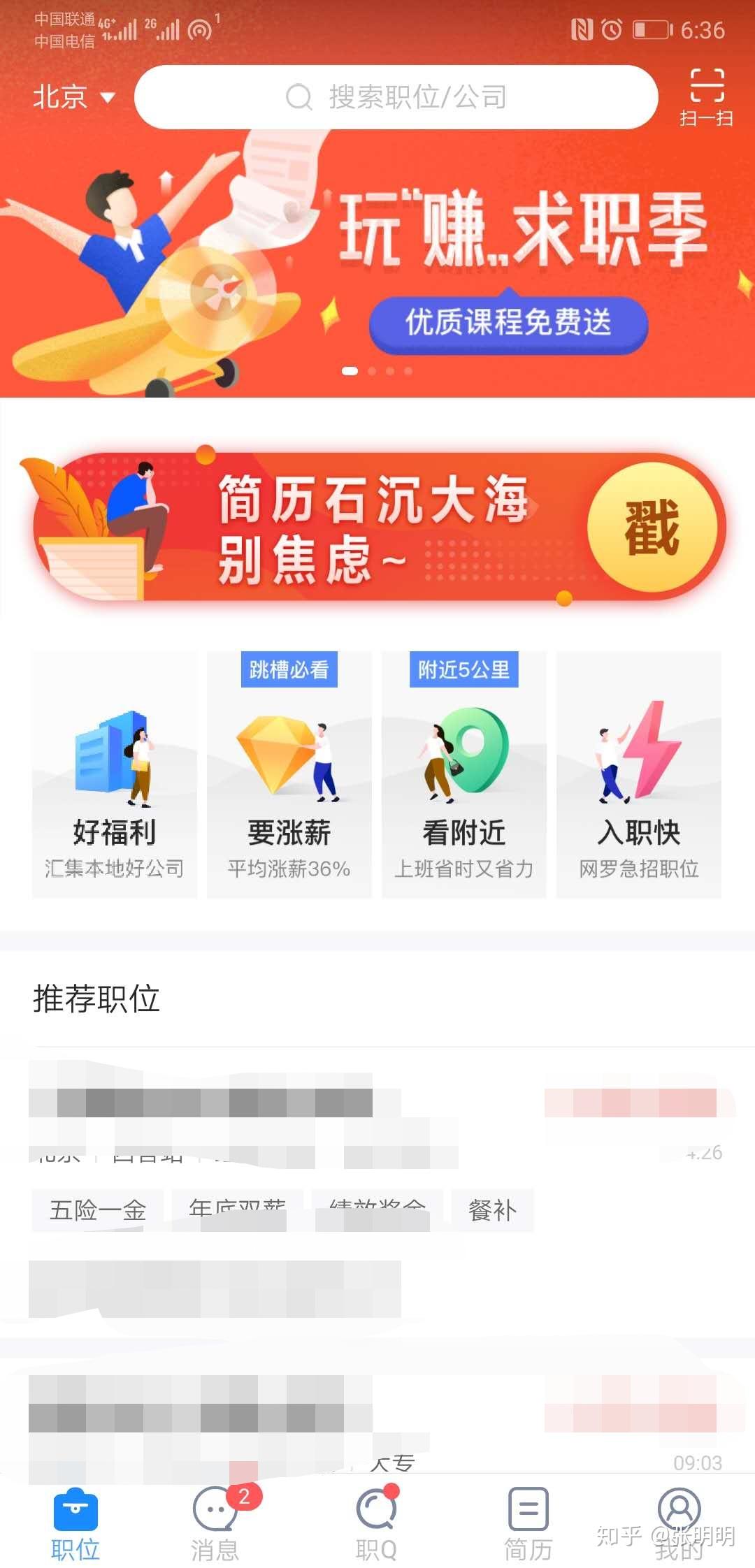This screenshot has width=755, height=1568.
Task: Tap the 搜索职位/公司 search box
Action: click(x=396, y=97)
